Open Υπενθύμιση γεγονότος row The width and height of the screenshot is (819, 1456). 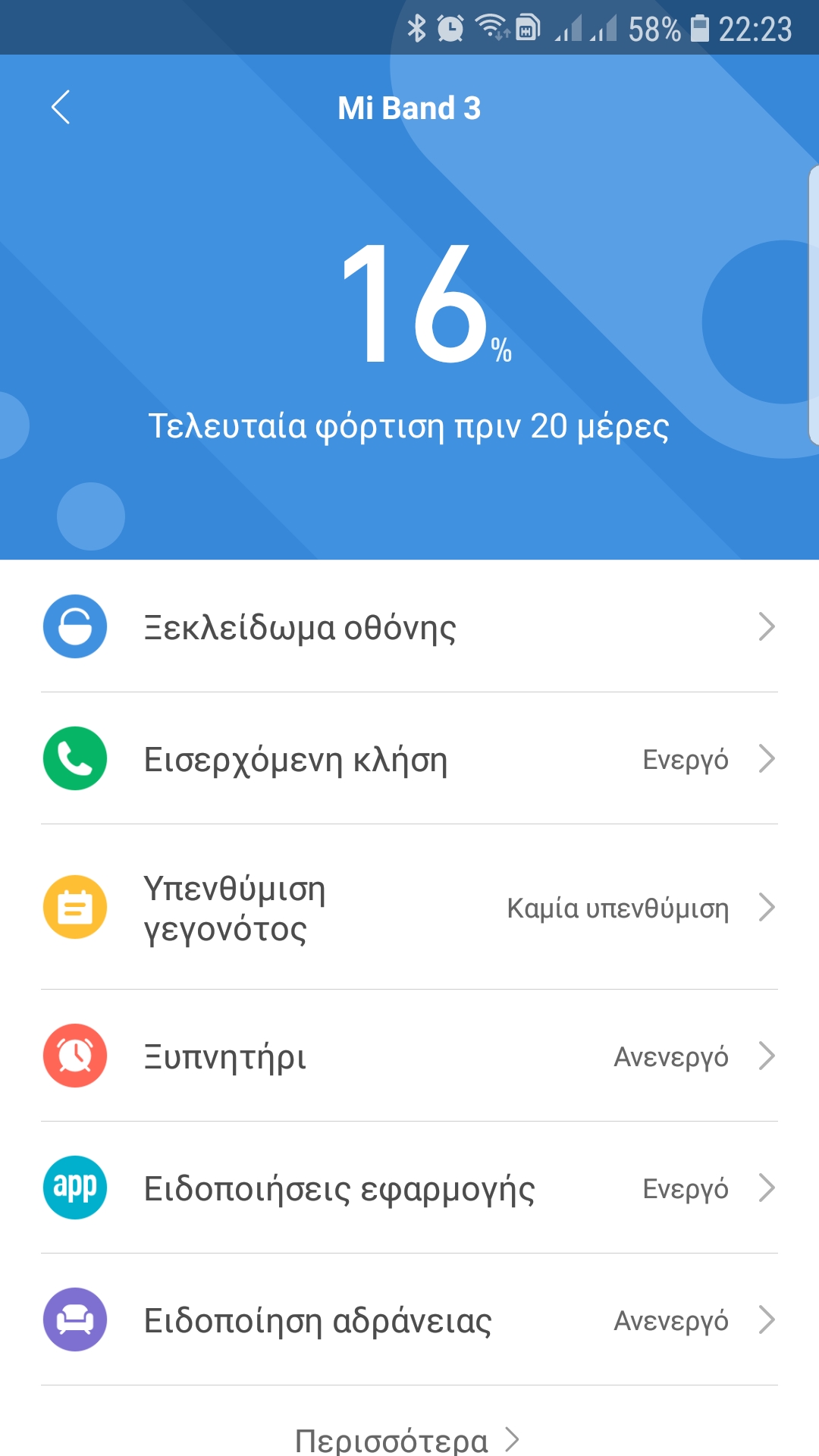(x=409, y=908)
